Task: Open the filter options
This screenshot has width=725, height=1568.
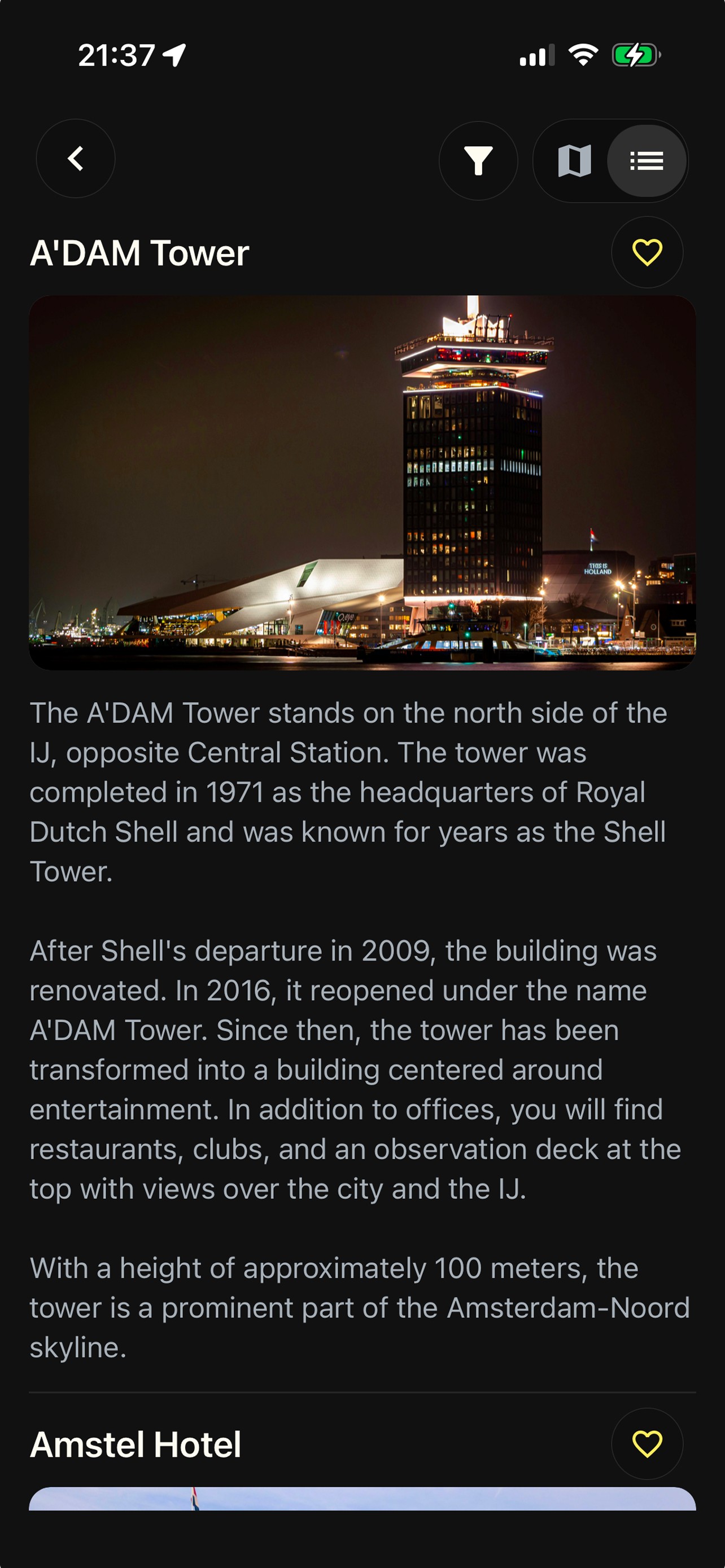Action: click(478, 161)
